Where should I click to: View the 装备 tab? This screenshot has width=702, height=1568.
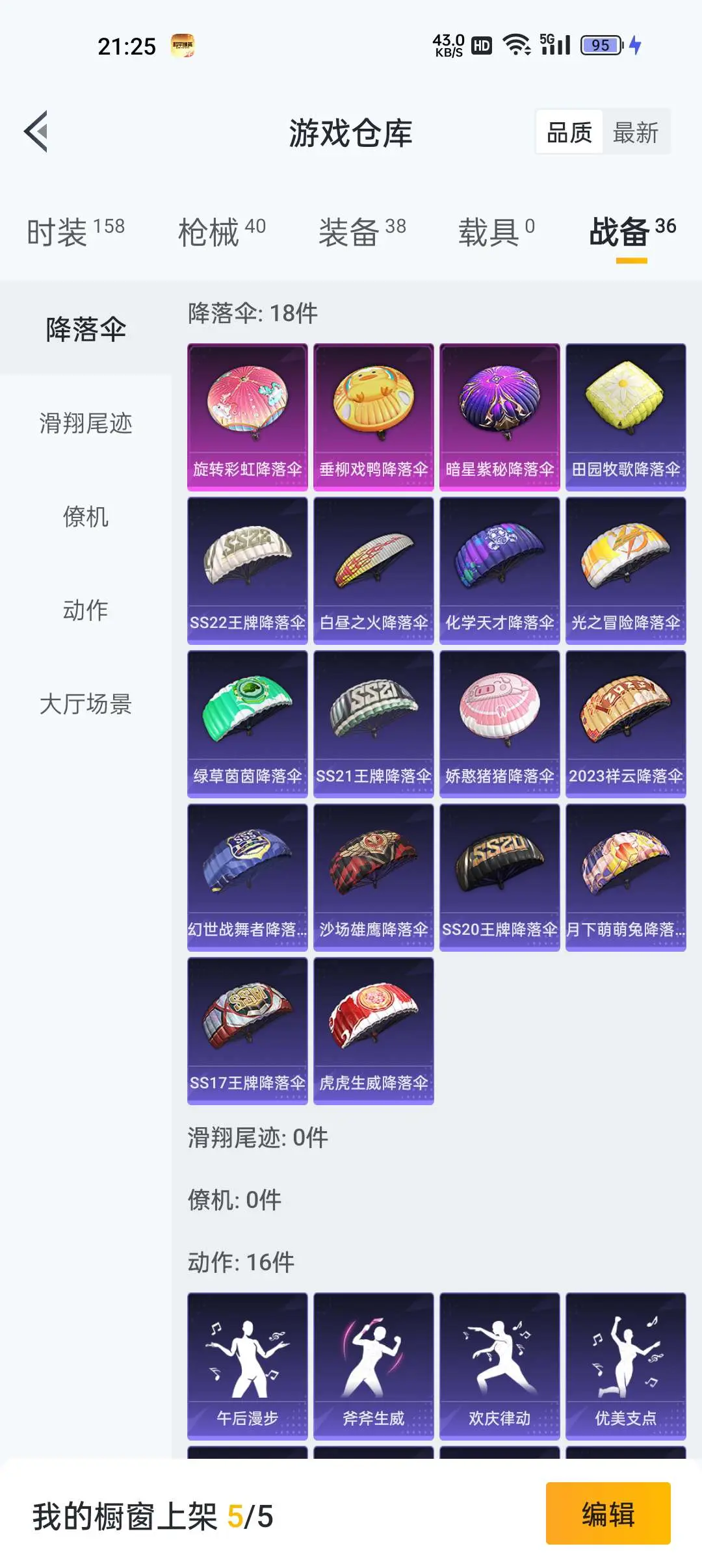(362, 231)
